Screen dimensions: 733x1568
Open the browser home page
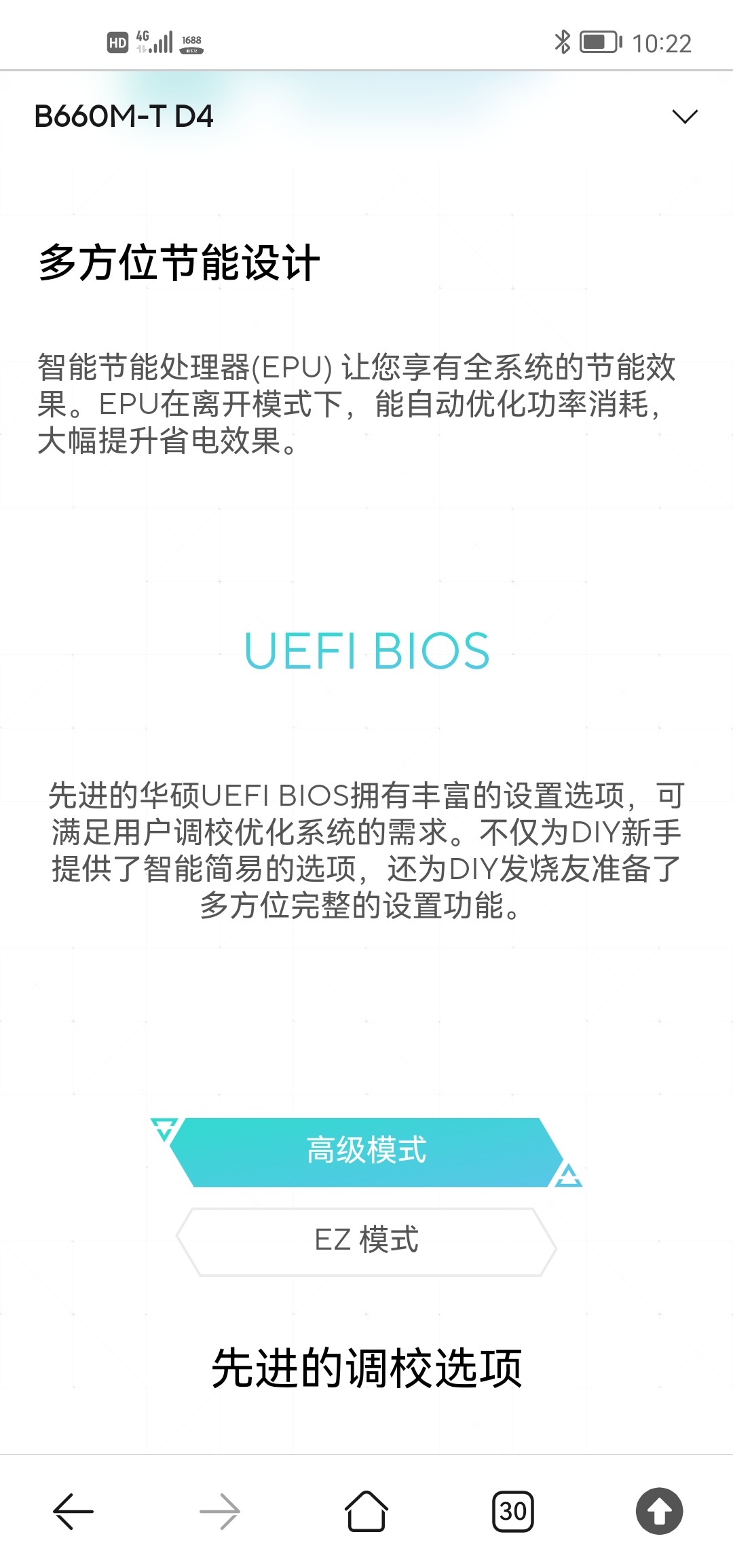coord(366,1511)
